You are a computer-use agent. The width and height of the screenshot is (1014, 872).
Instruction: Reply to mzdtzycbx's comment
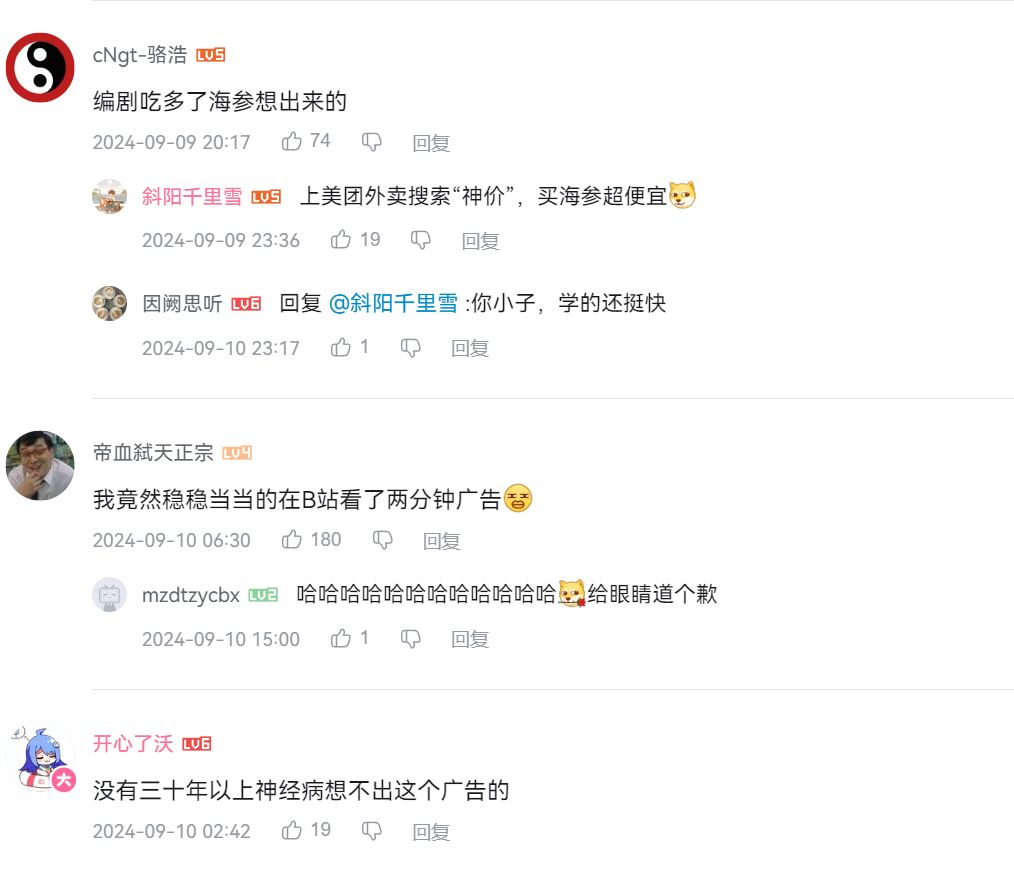[469, 639]
